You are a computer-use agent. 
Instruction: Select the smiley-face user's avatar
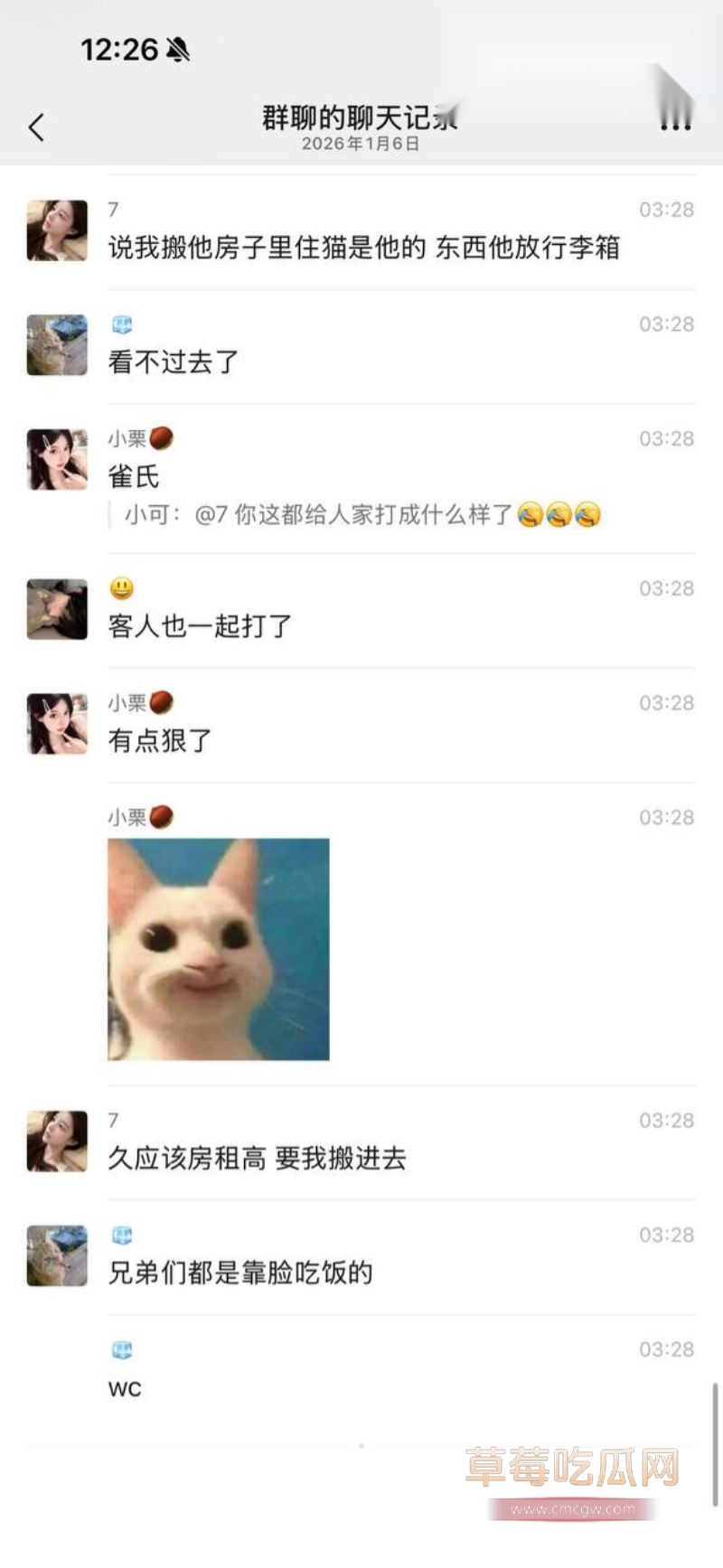[x=56, y=609]
